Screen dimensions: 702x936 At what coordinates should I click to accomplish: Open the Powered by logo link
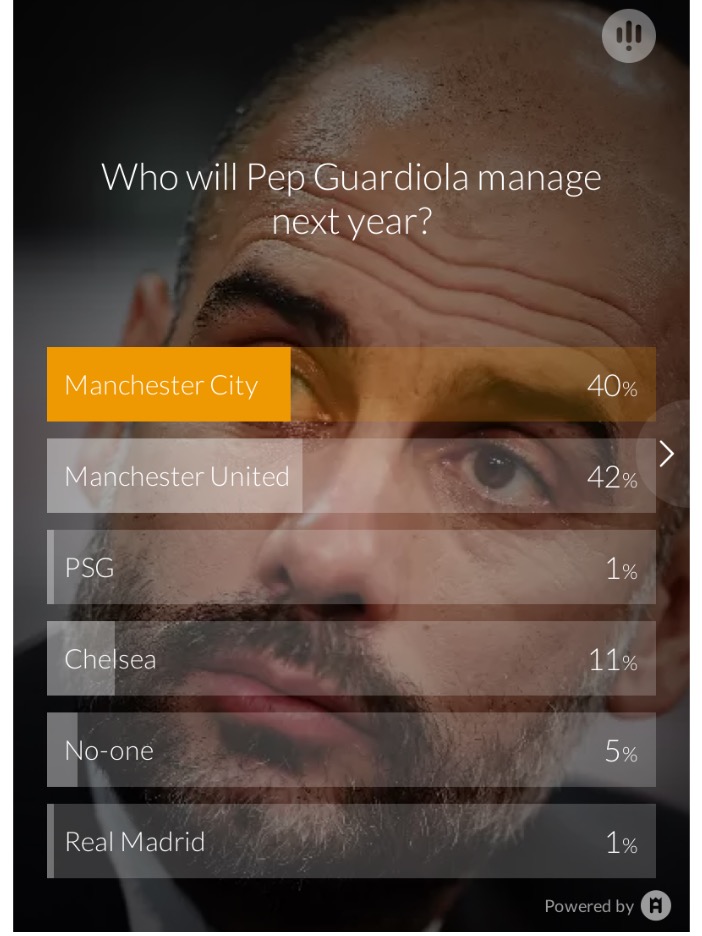656,905
